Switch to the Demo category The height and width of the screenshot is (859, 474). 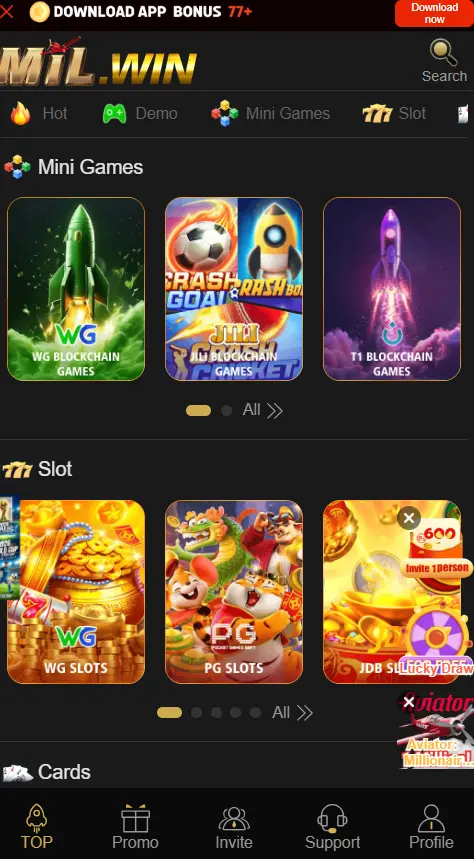[x=140, y=113]
